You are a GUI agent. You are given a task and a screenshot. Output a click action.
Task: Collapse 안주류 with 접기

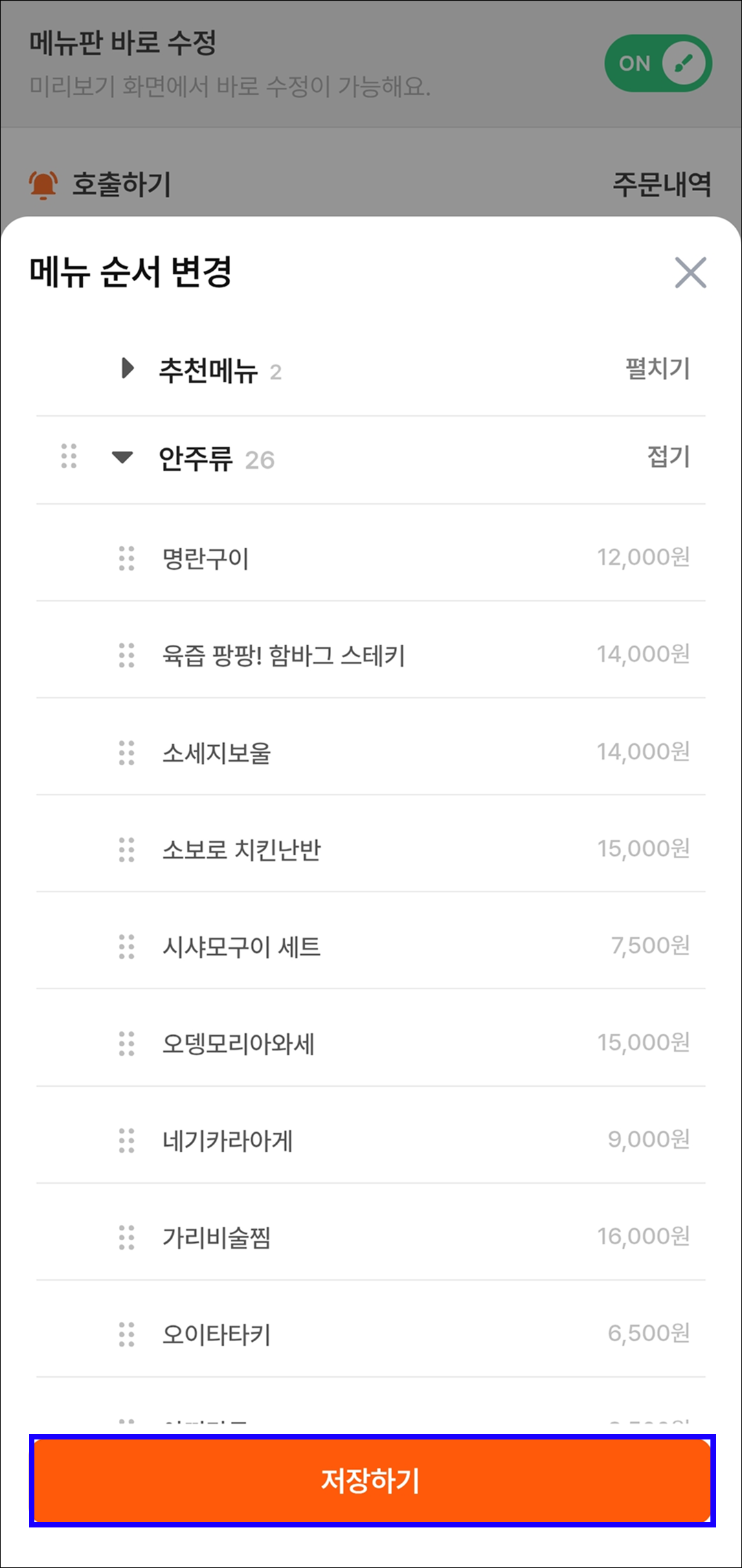pos(668,456)
